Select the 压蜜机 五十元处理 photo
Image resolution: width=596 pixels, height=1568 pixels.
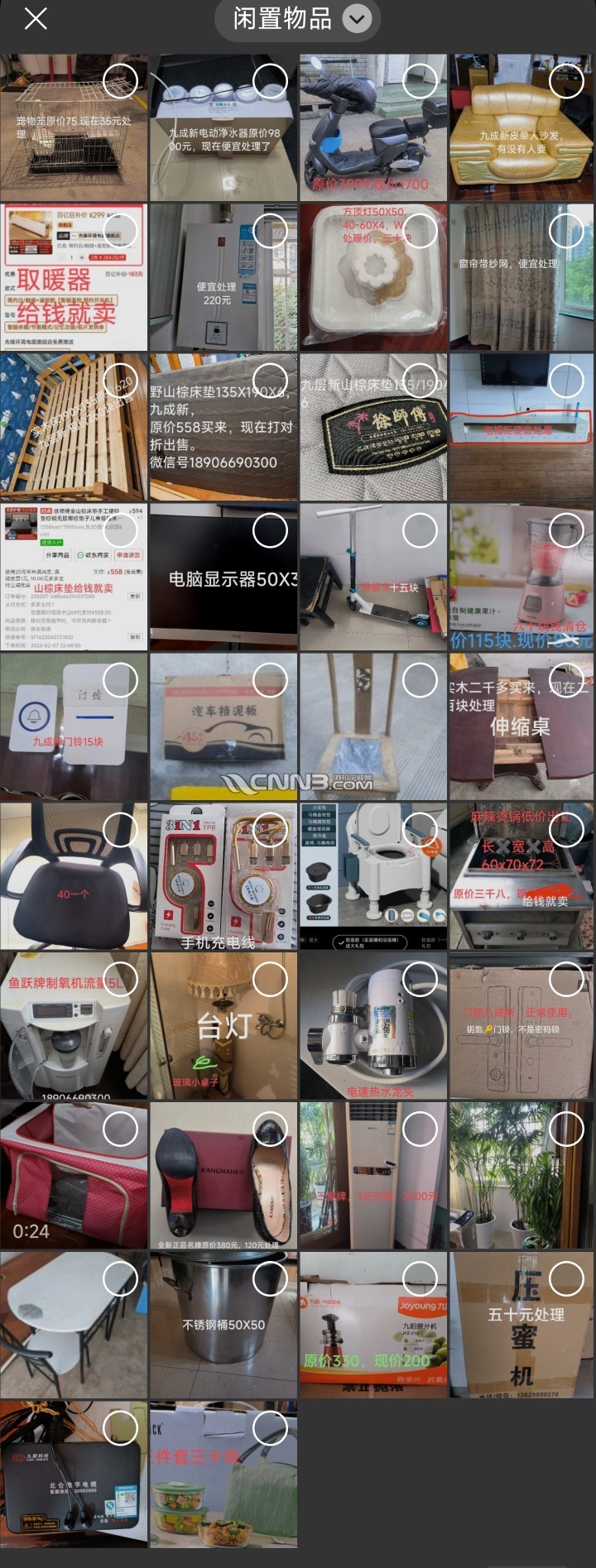pyautogui.click(x=567, y=1279)
